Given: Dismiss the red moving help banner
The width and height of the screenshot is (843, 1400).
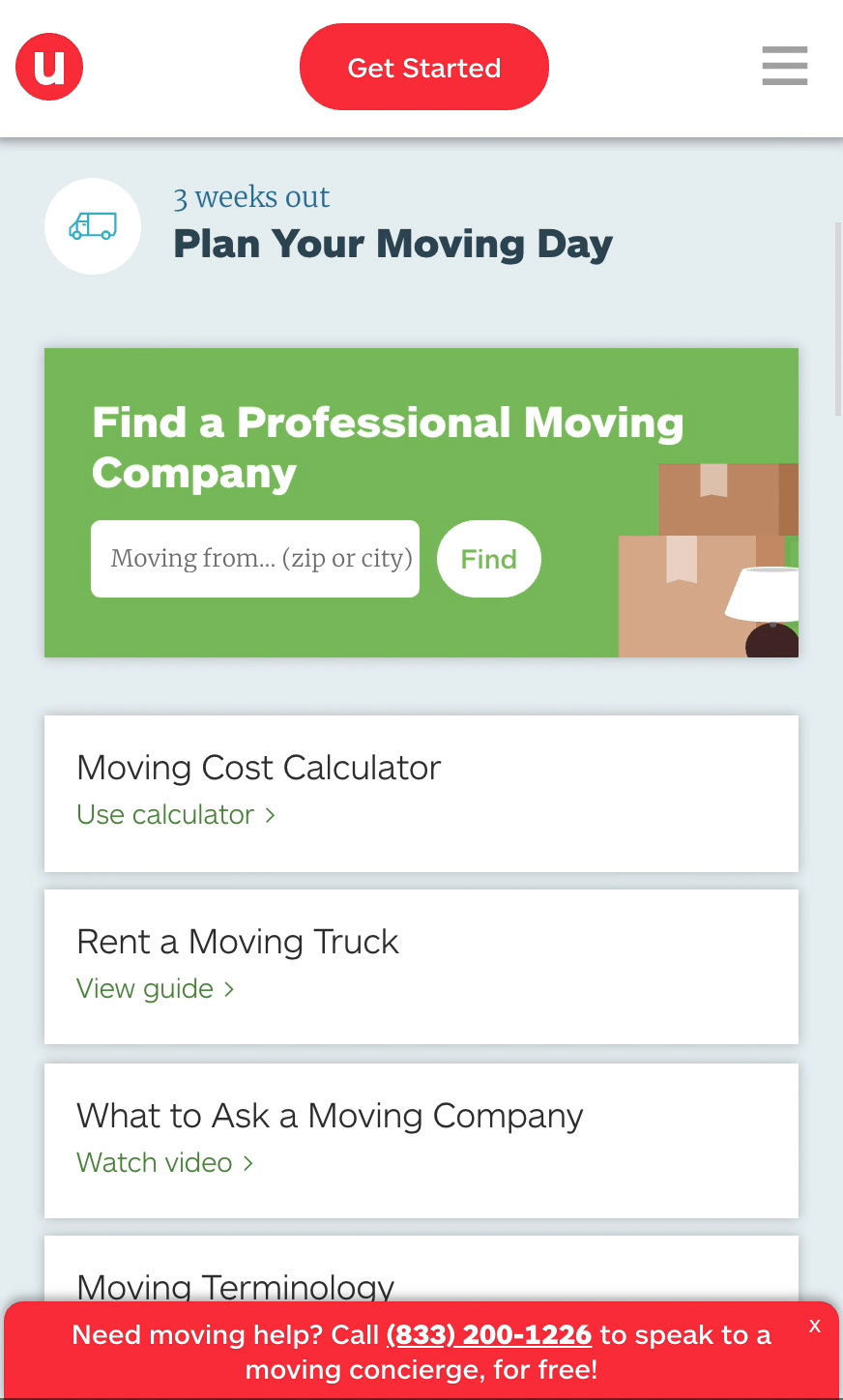Looking at the screenshot, I should [815, 1326].
